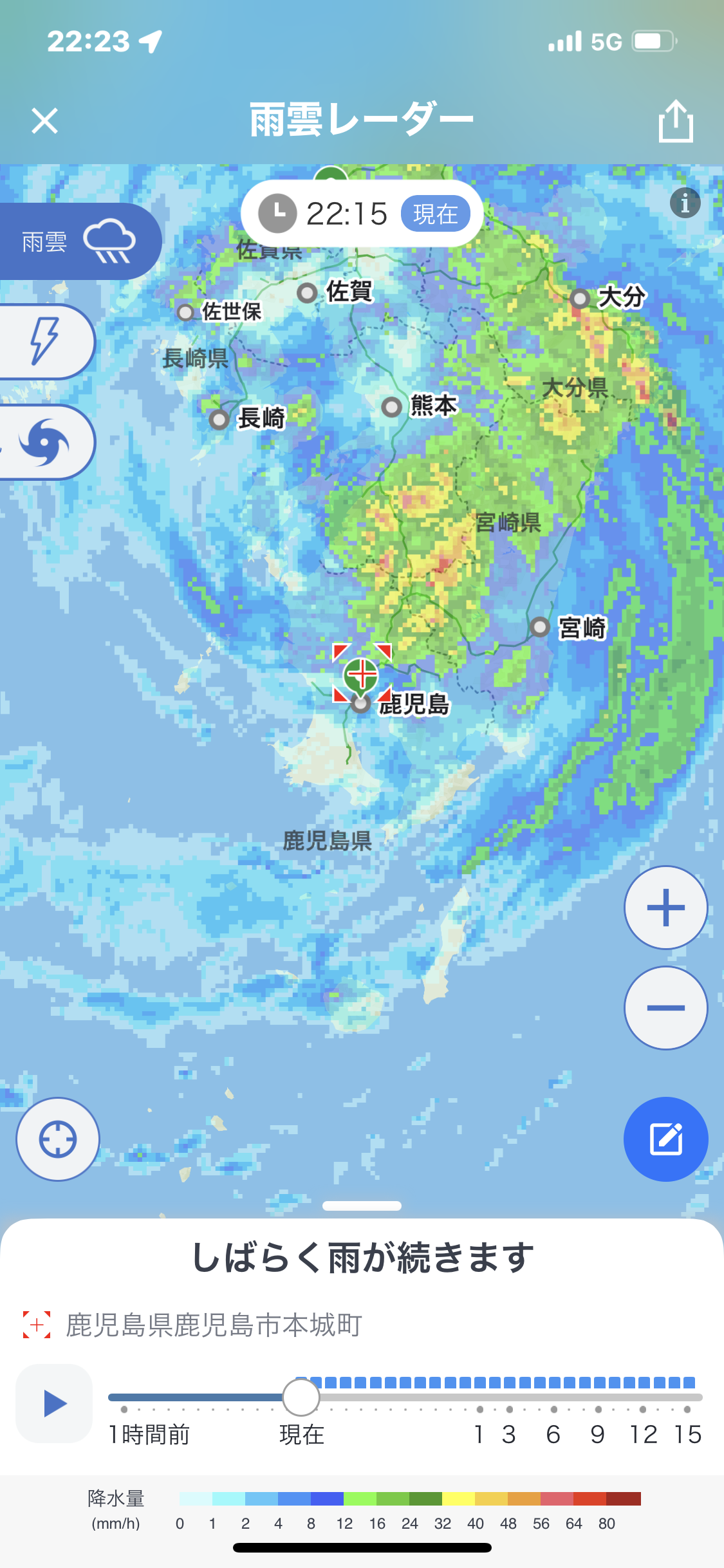Tap the 22:15 現在 time pill
Image resolution: width=724 pixels, height=1568 pixels.
362,213
